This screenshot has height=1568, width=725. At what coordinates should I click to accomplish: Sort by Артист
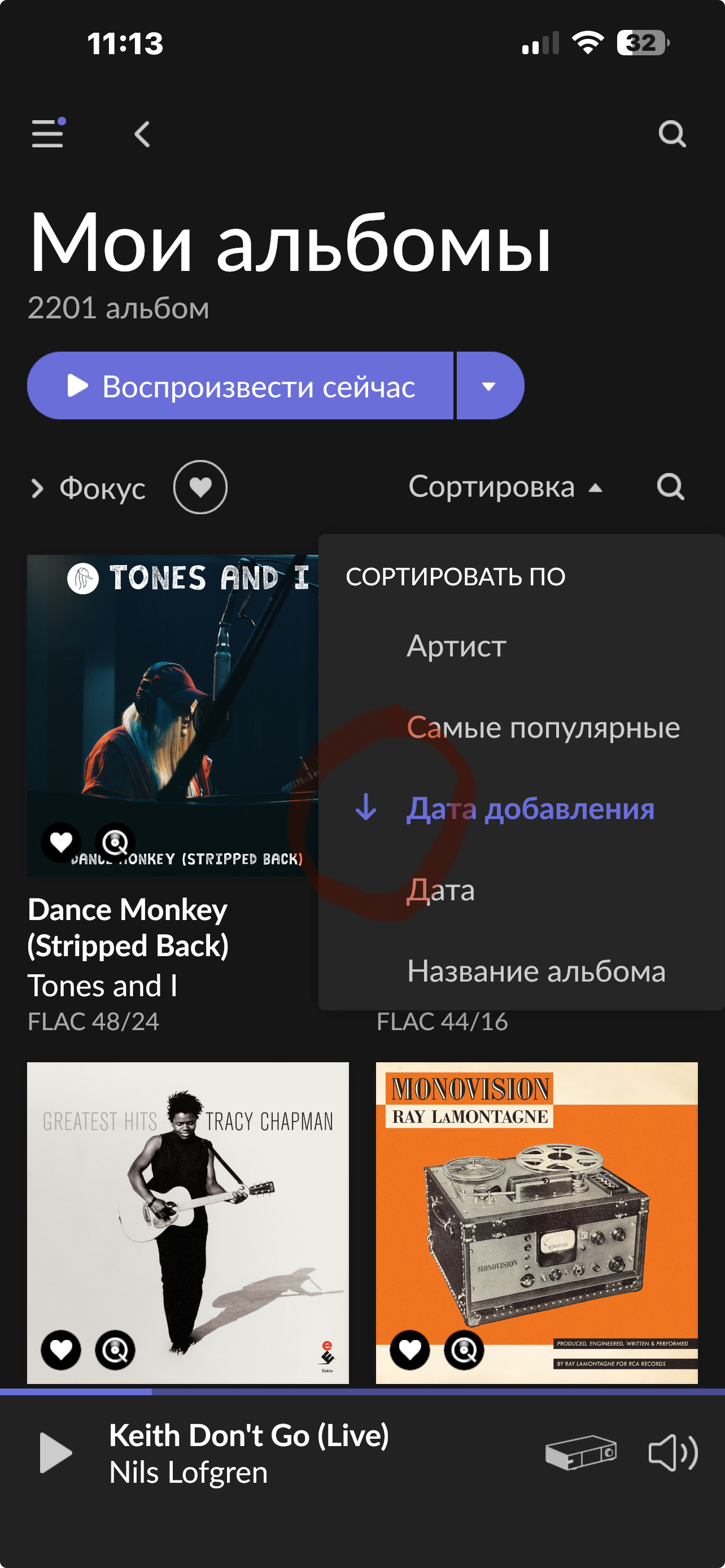[456, 646]
